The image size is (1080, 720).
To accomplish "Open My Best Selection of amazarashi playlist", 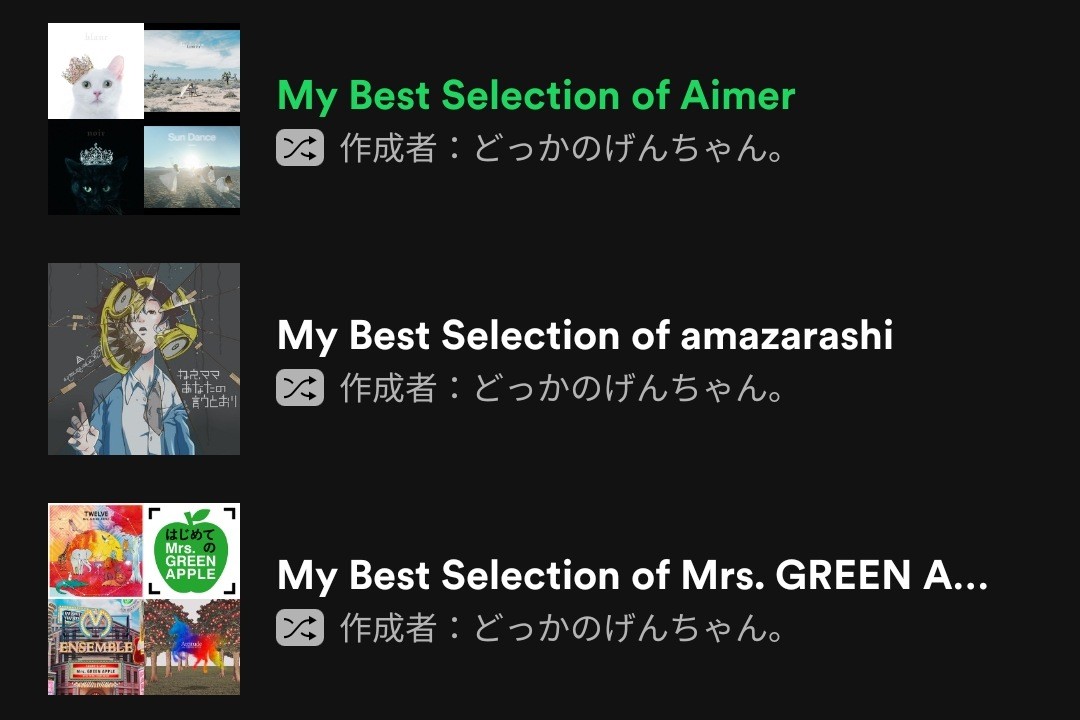I will coord(584,337).
